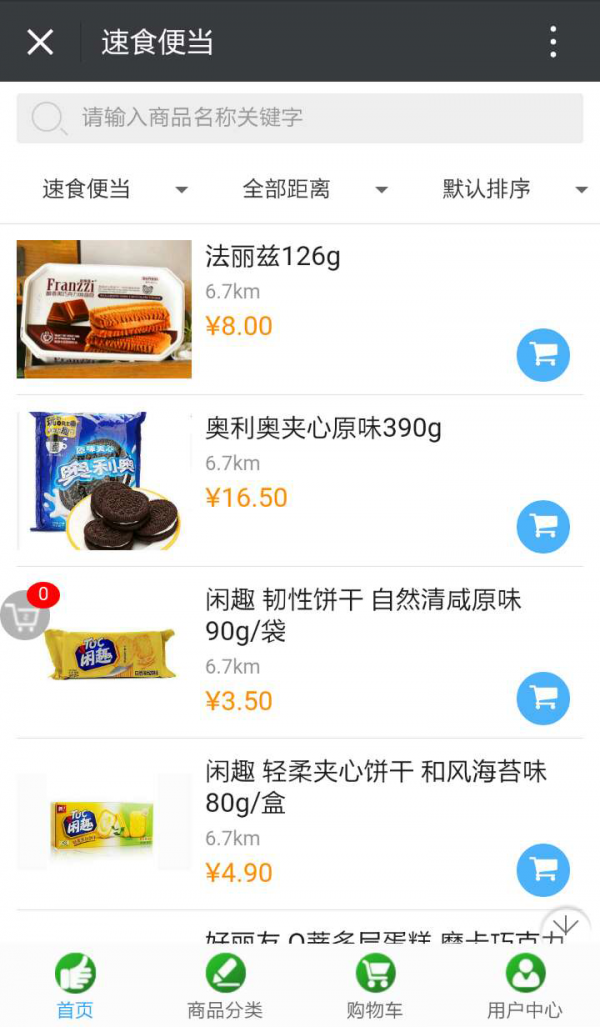Focus the product keyword search field
600x1027 pixels.
click(x=300, y=118)
